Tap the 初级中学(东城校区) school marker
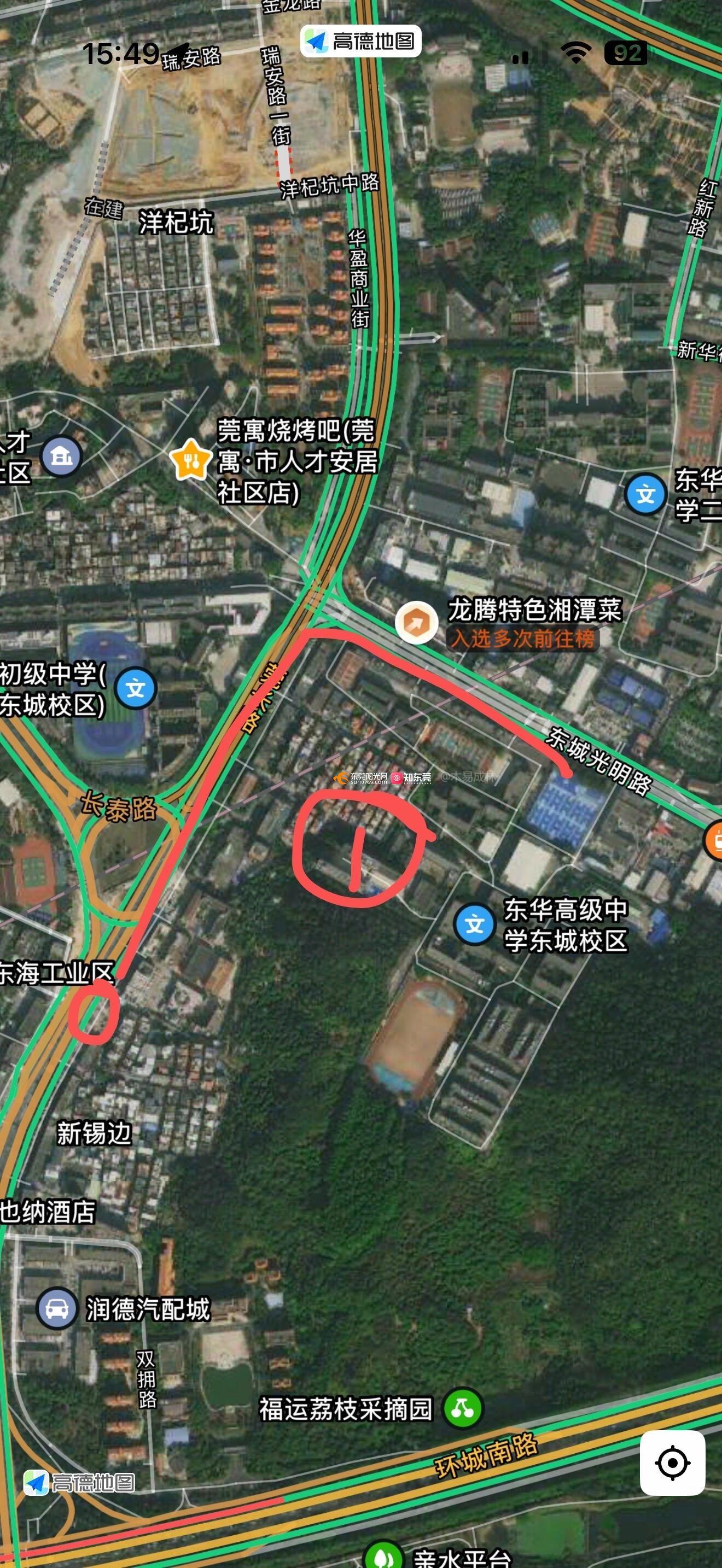Viewport: 722px width, 1568px height. click(x=135, y=688)
